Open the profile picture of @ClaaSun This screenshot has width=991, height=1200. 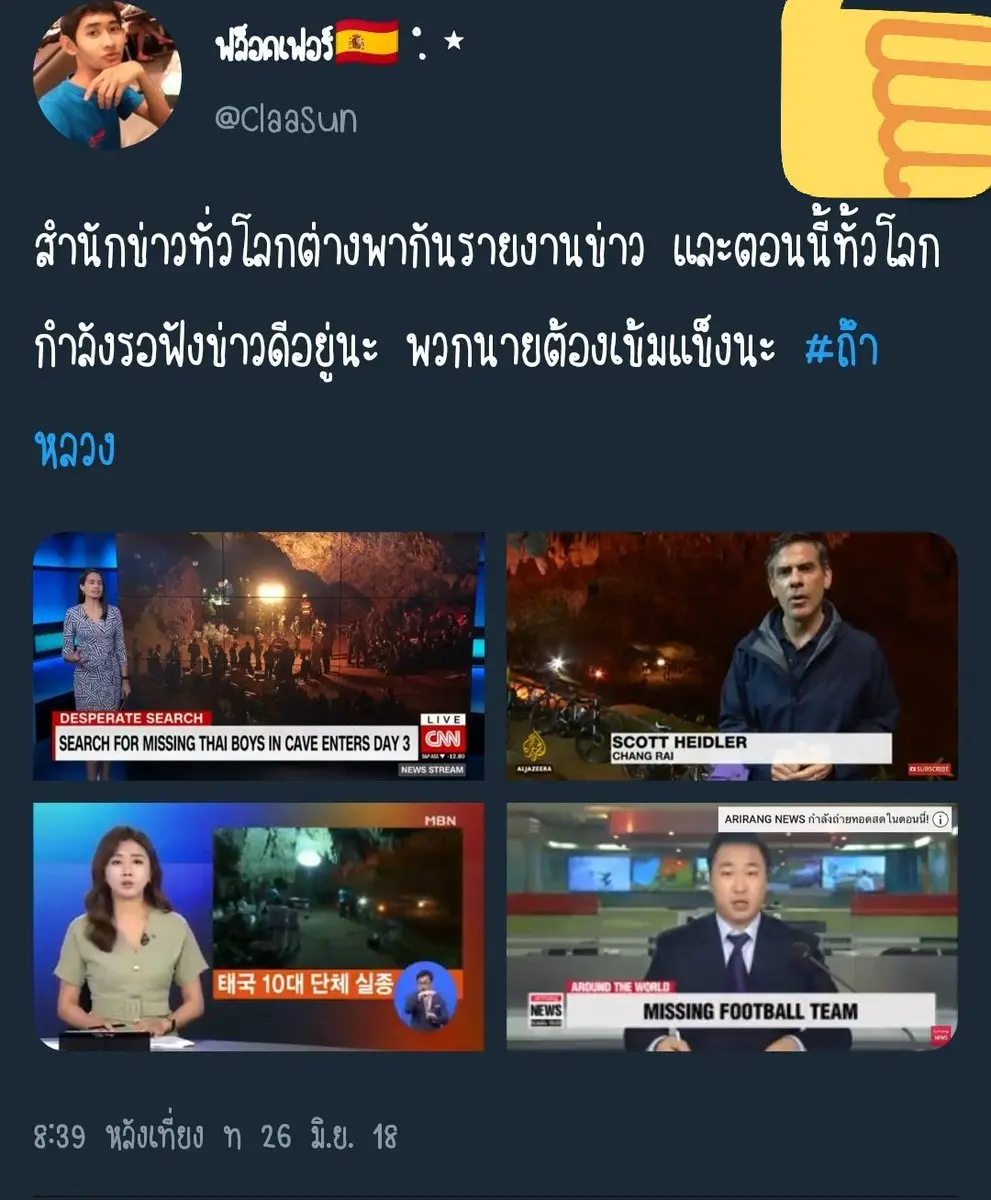tap(107, 75)
